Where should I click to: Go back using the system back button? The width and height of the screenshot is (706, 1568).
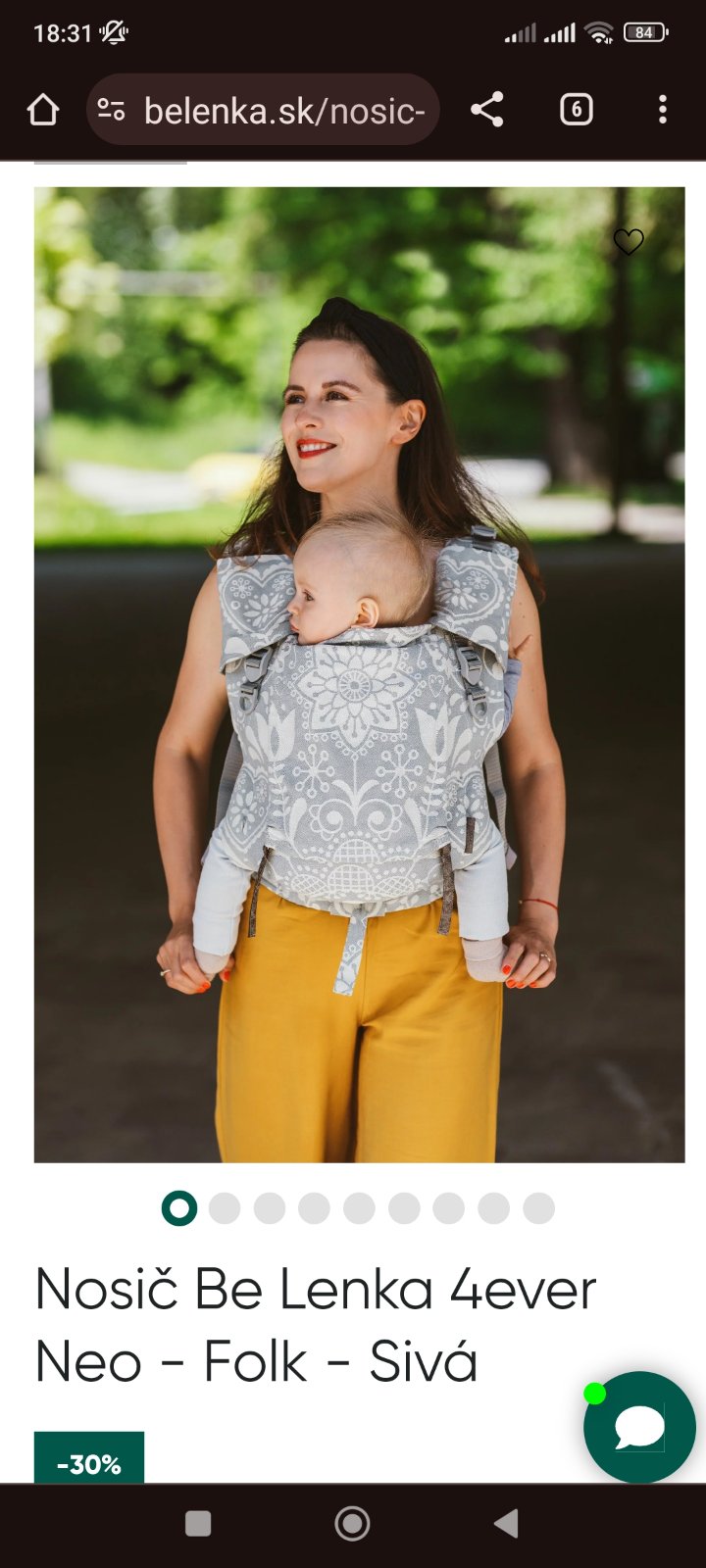(506, 1523)
